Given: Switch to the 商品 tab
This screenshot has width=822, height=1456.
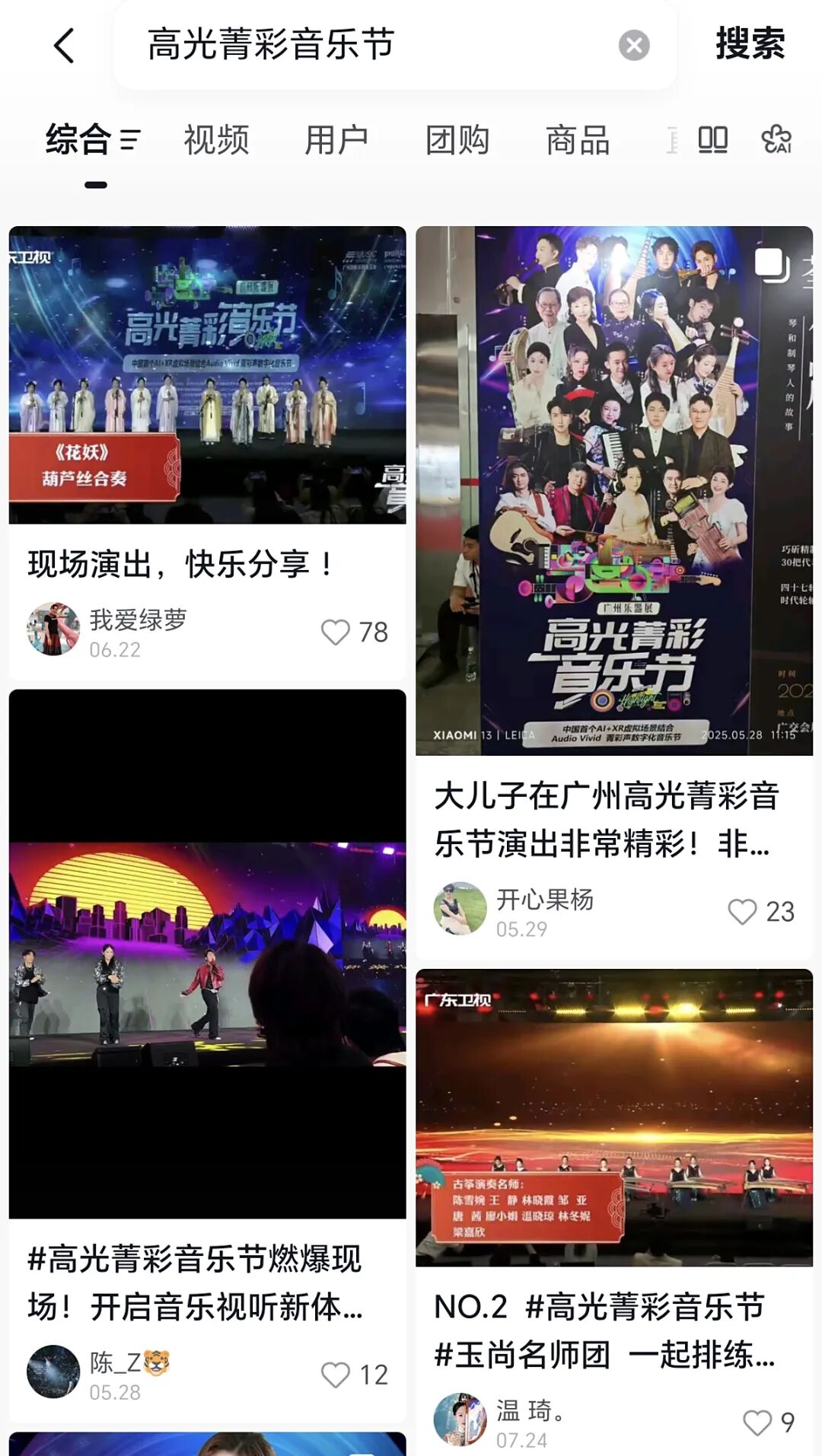Looking at the screenshot, I should (578, 141).
